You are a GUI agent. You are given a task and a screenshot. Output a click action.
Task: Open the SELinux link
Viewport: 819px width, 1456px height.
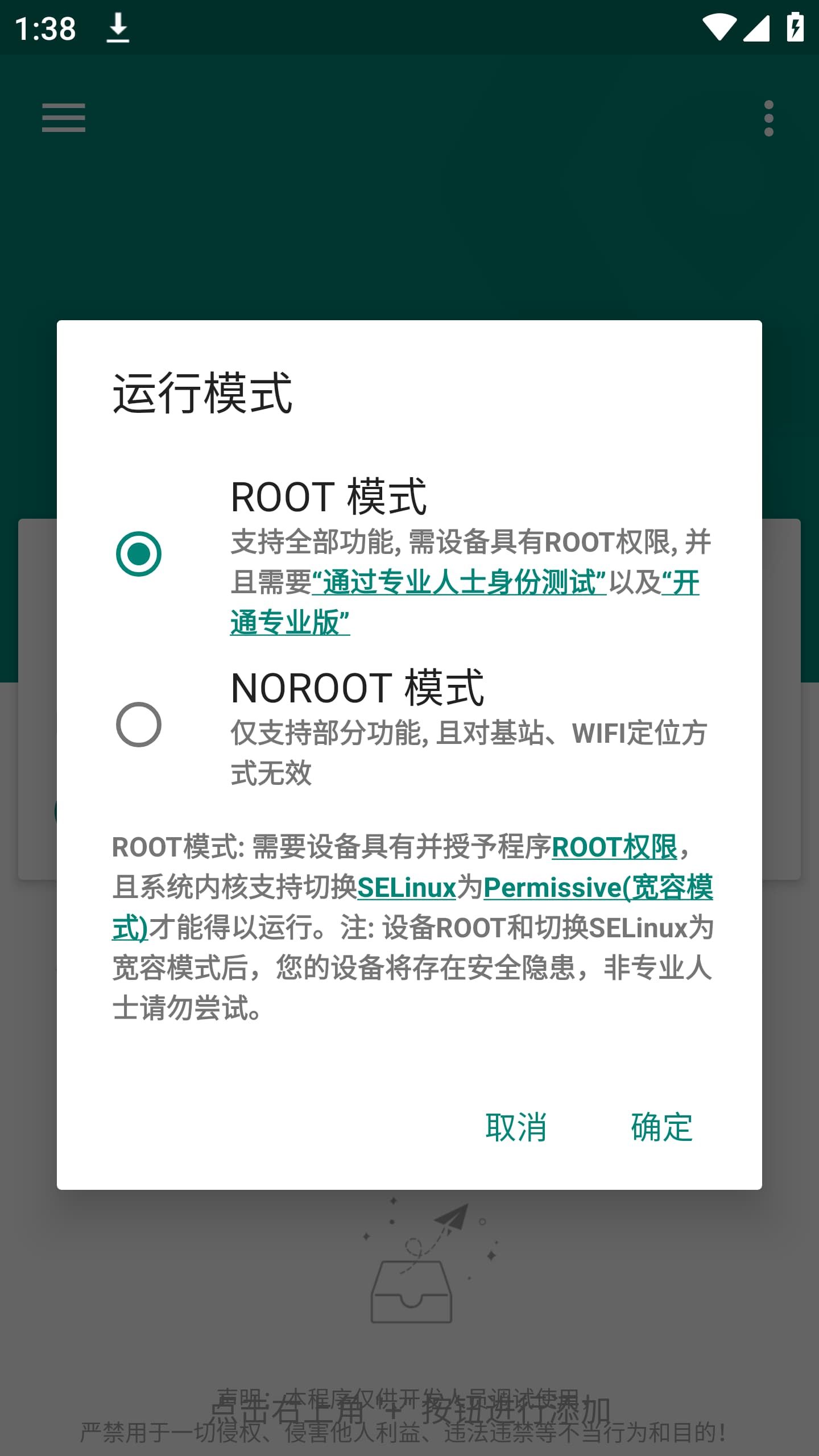click(x=407, y=887)
